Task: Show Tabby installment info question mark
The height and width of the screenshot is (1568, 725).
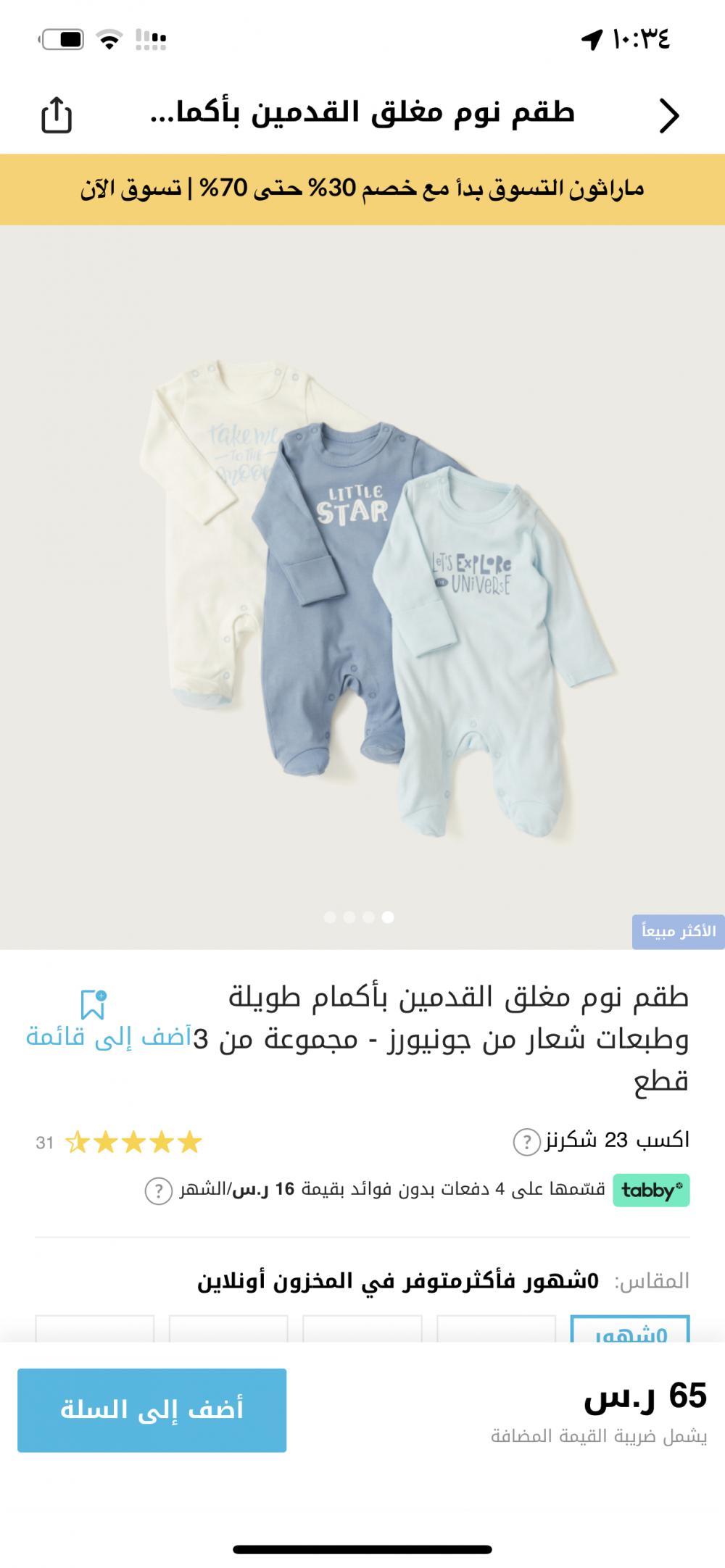Action: (x=158, y=1190)
